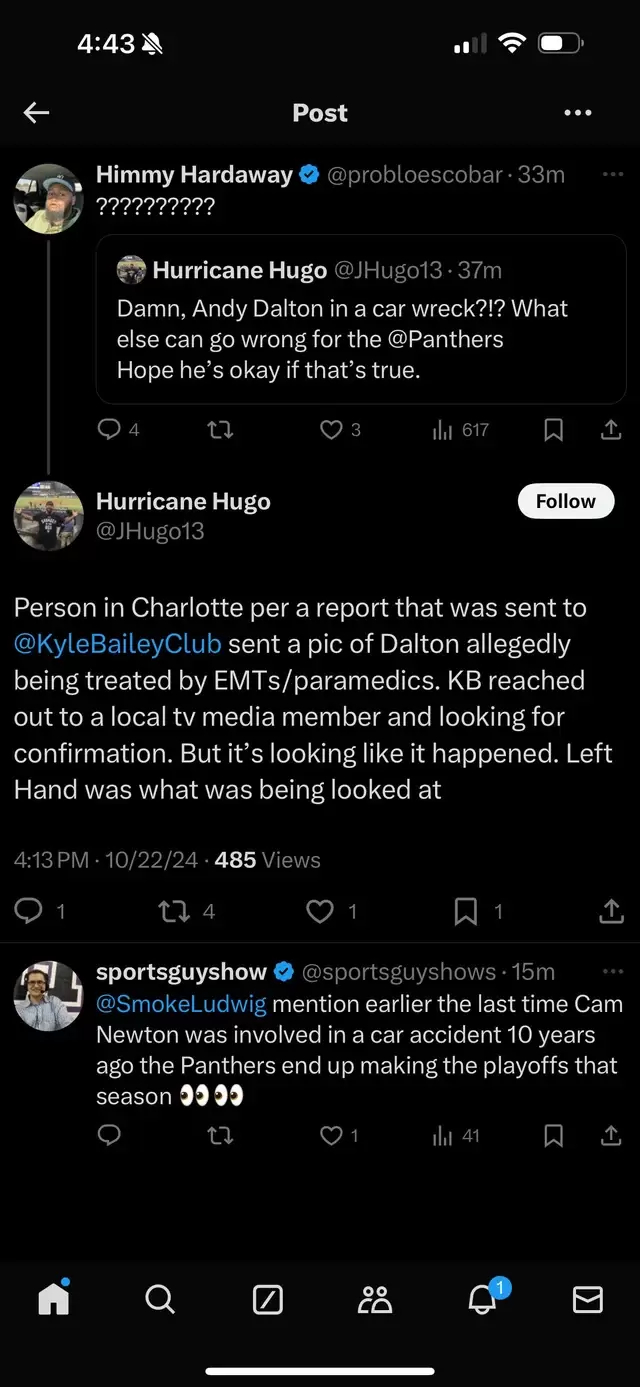The height and width of the screenshot is (1387, 640).
Task: Like the sportsguyshow reply
Action: pos(331,1136)
